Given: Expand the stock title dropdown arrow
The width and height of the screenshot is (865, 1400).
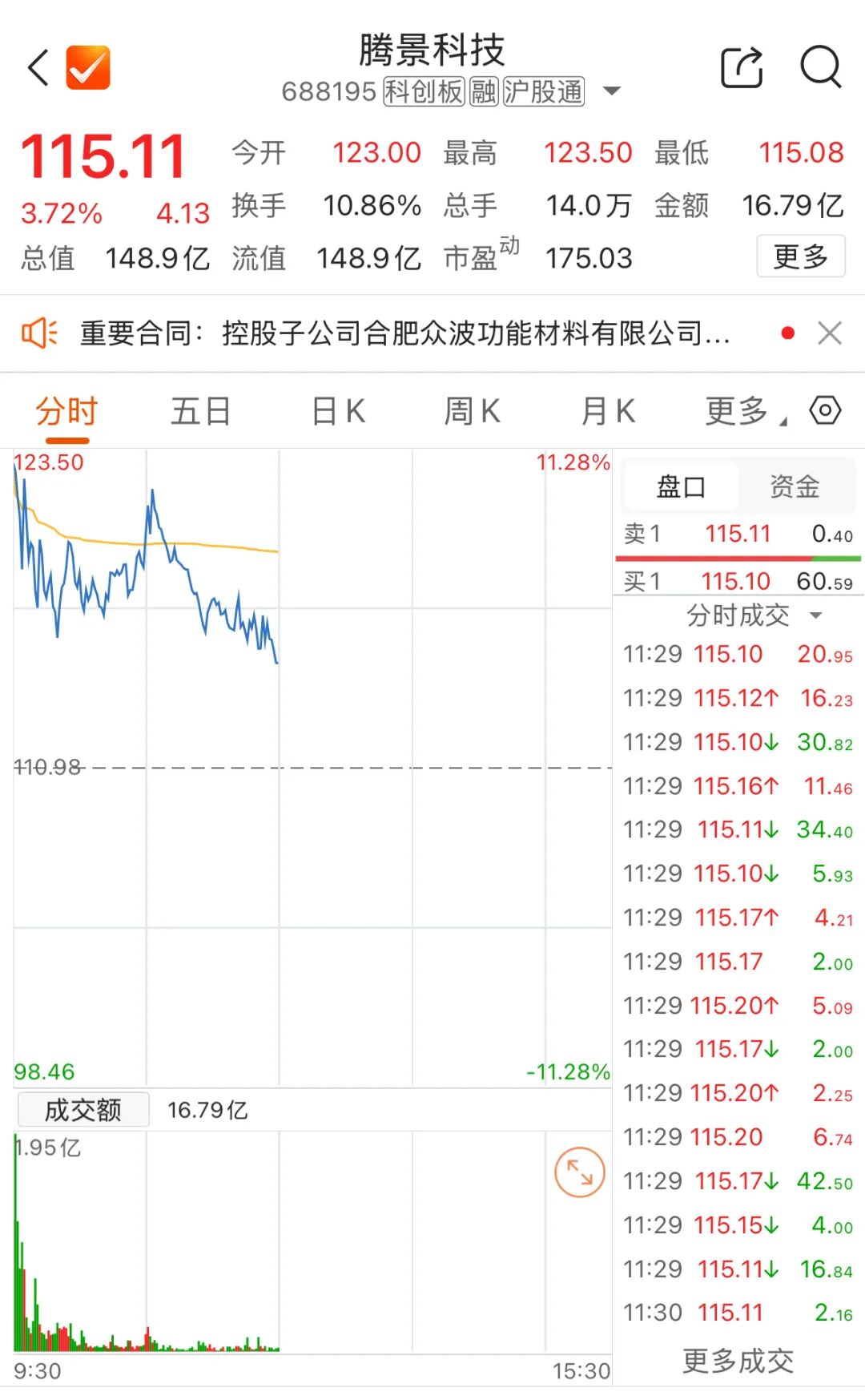Looking at the screenshot, I should click(x=612, y=91).
